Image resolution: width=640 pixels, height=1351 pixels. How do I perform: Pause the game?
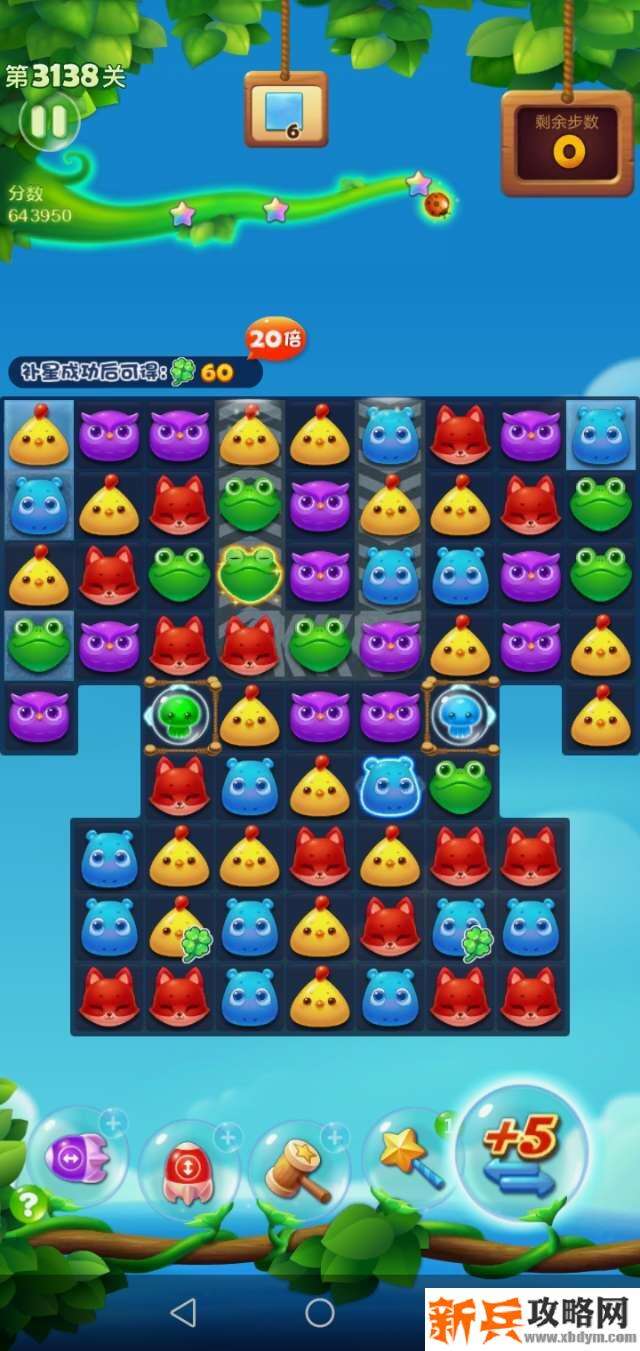(47, 122)
